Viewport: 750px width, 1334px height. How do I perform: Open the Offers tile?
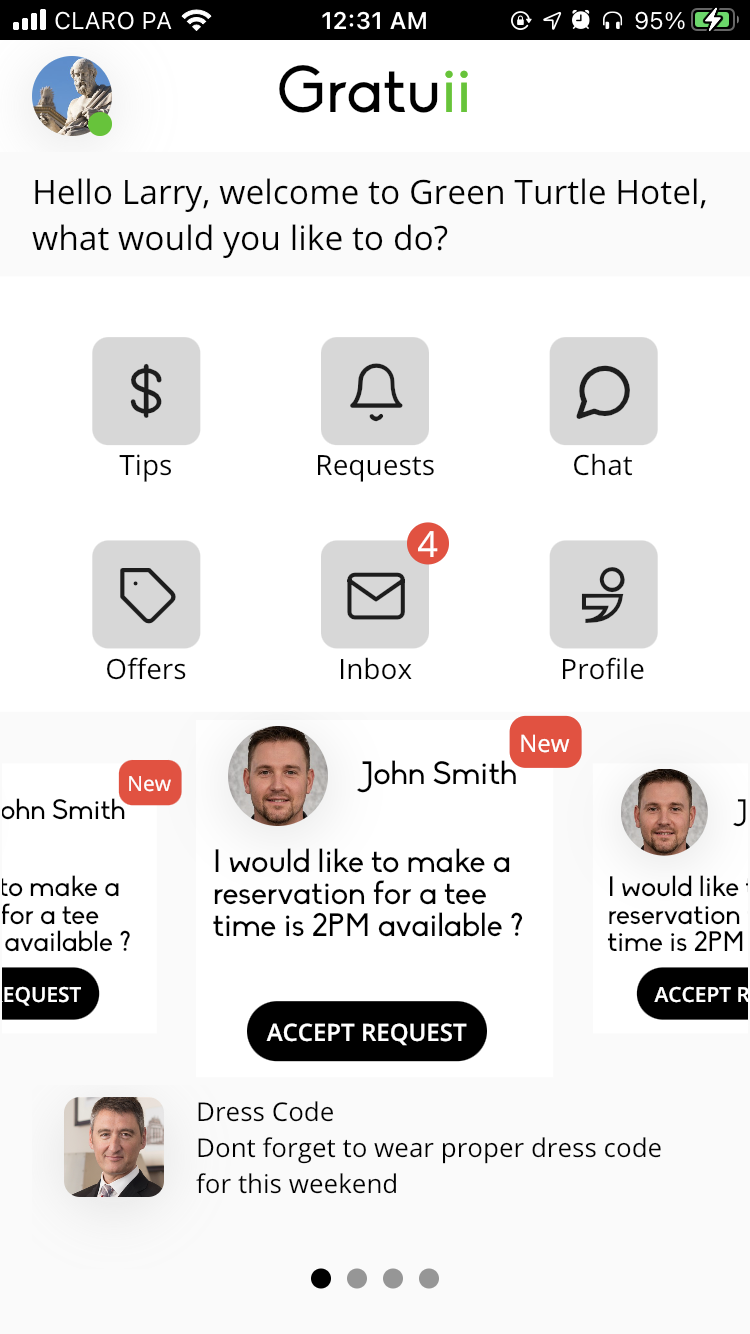coord(146,595)
